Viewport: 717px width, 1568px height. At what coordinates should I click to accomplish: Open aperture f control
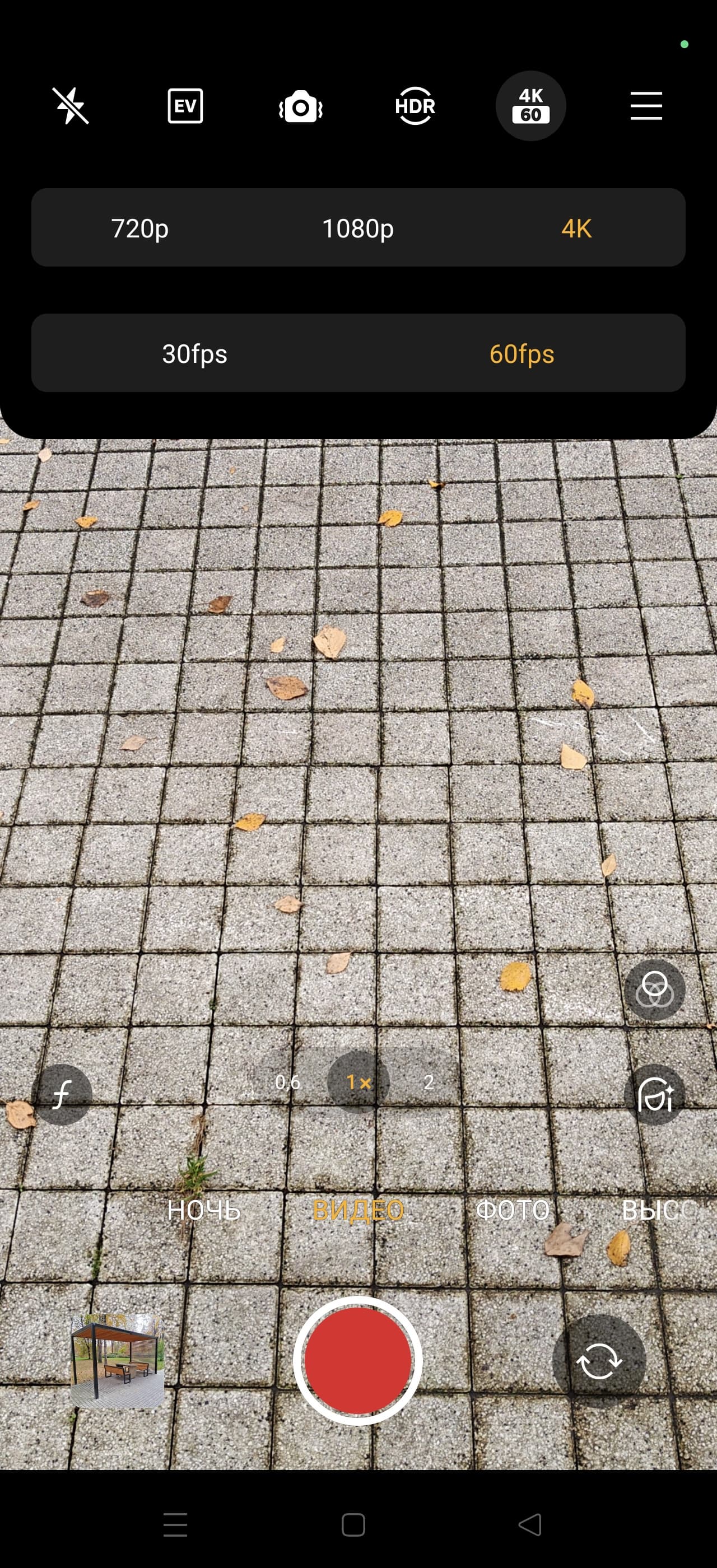[x=62, y=1095]
